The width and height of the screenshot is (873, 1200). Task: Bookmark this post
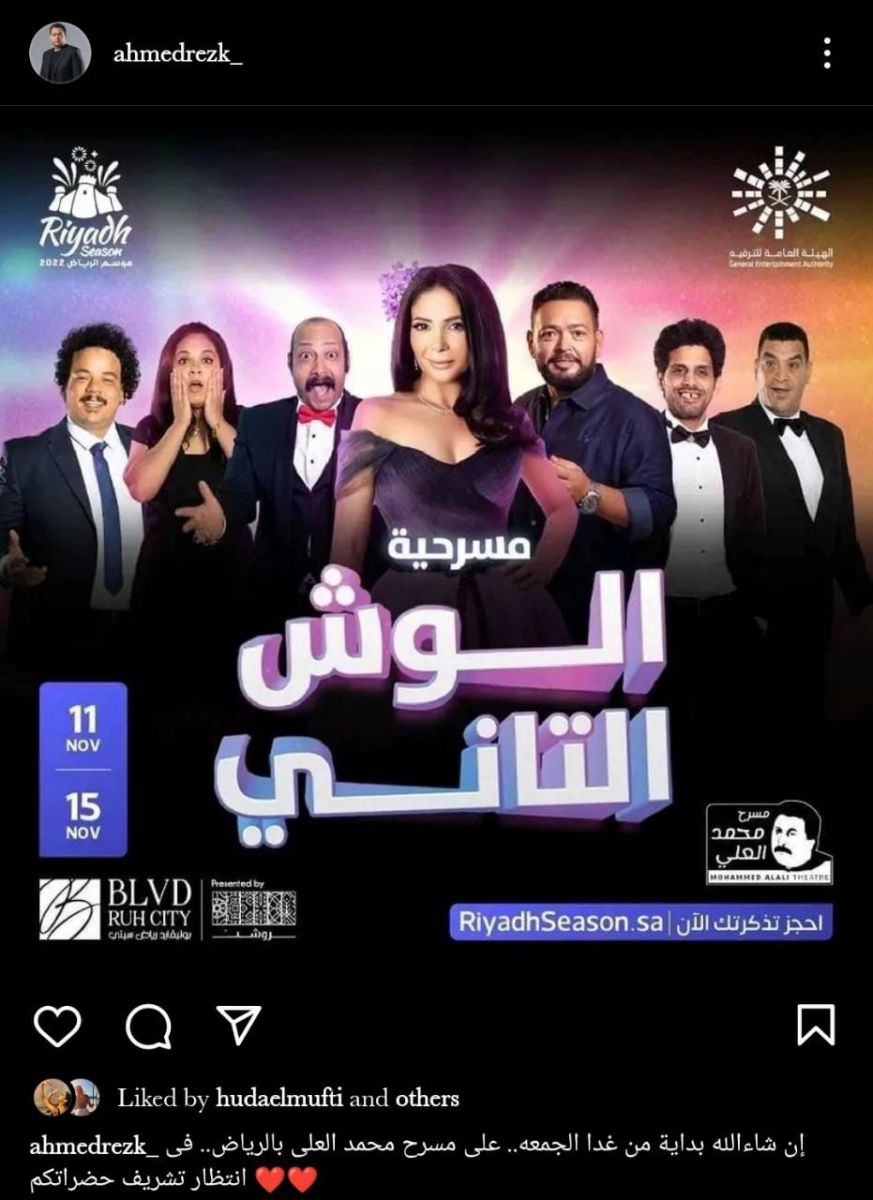(816, 1025)
